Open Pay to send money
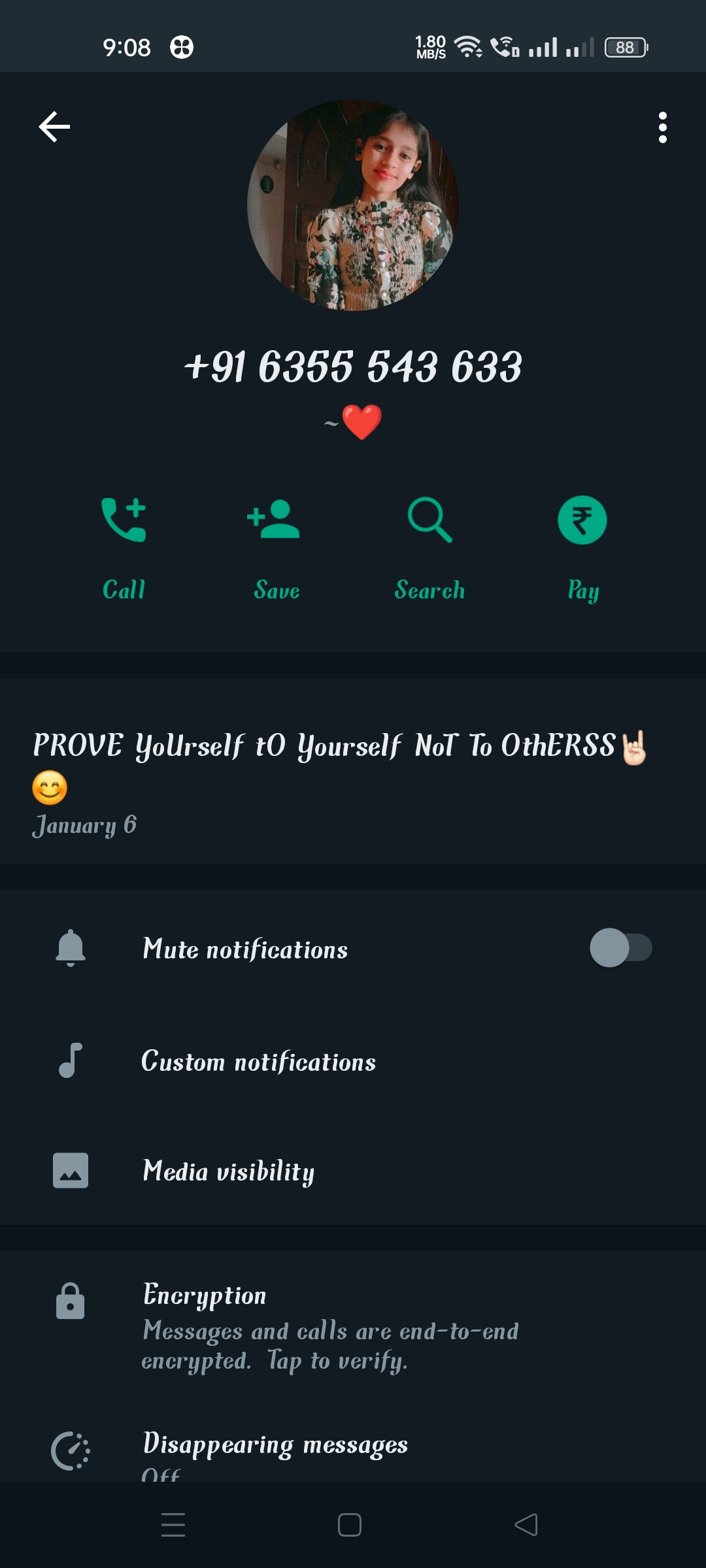Image resolution: width=706 pixels, height=1568 pixels. 582,546
